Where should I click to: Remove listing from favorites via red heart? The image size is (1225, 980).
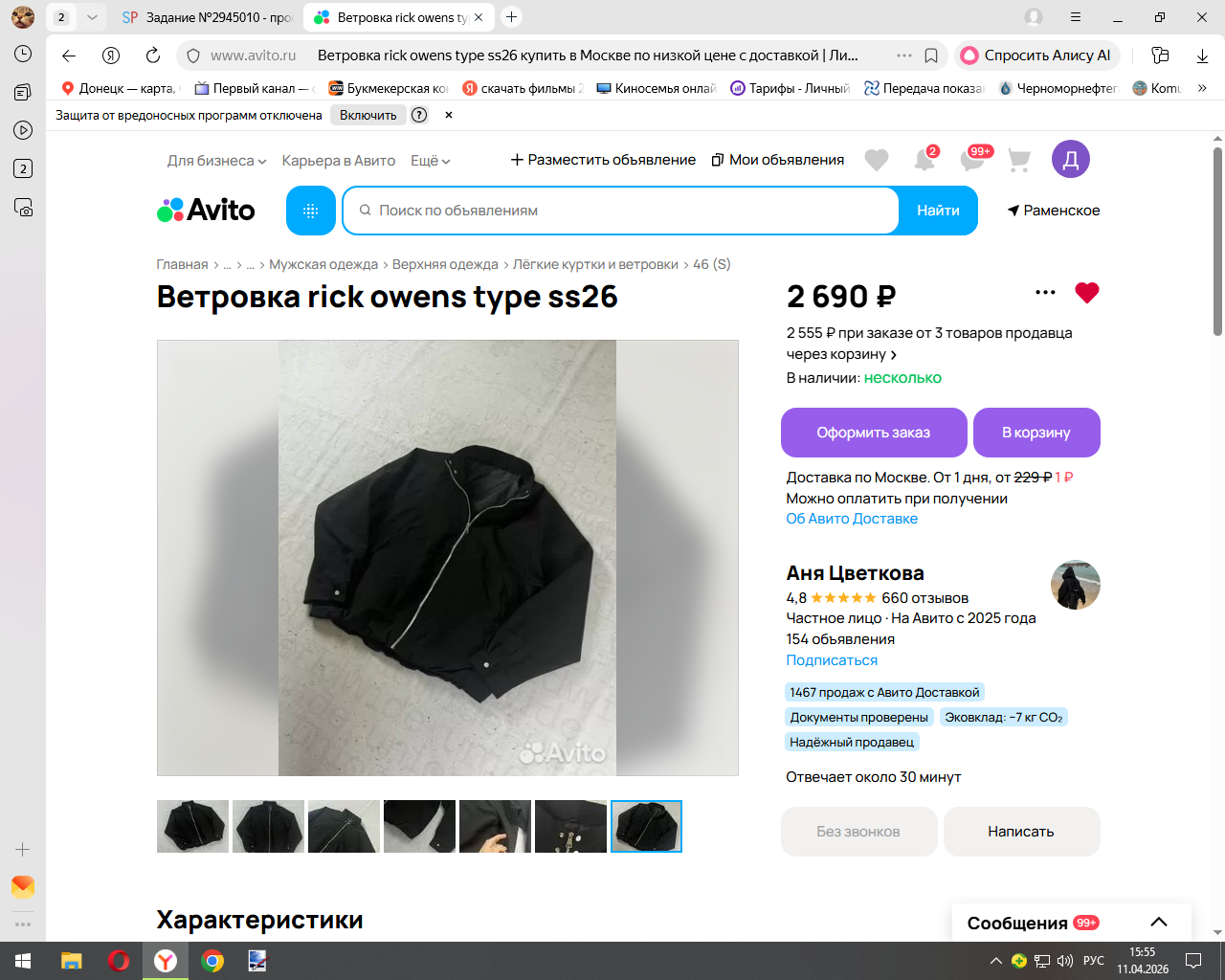tap(1086, 293)
